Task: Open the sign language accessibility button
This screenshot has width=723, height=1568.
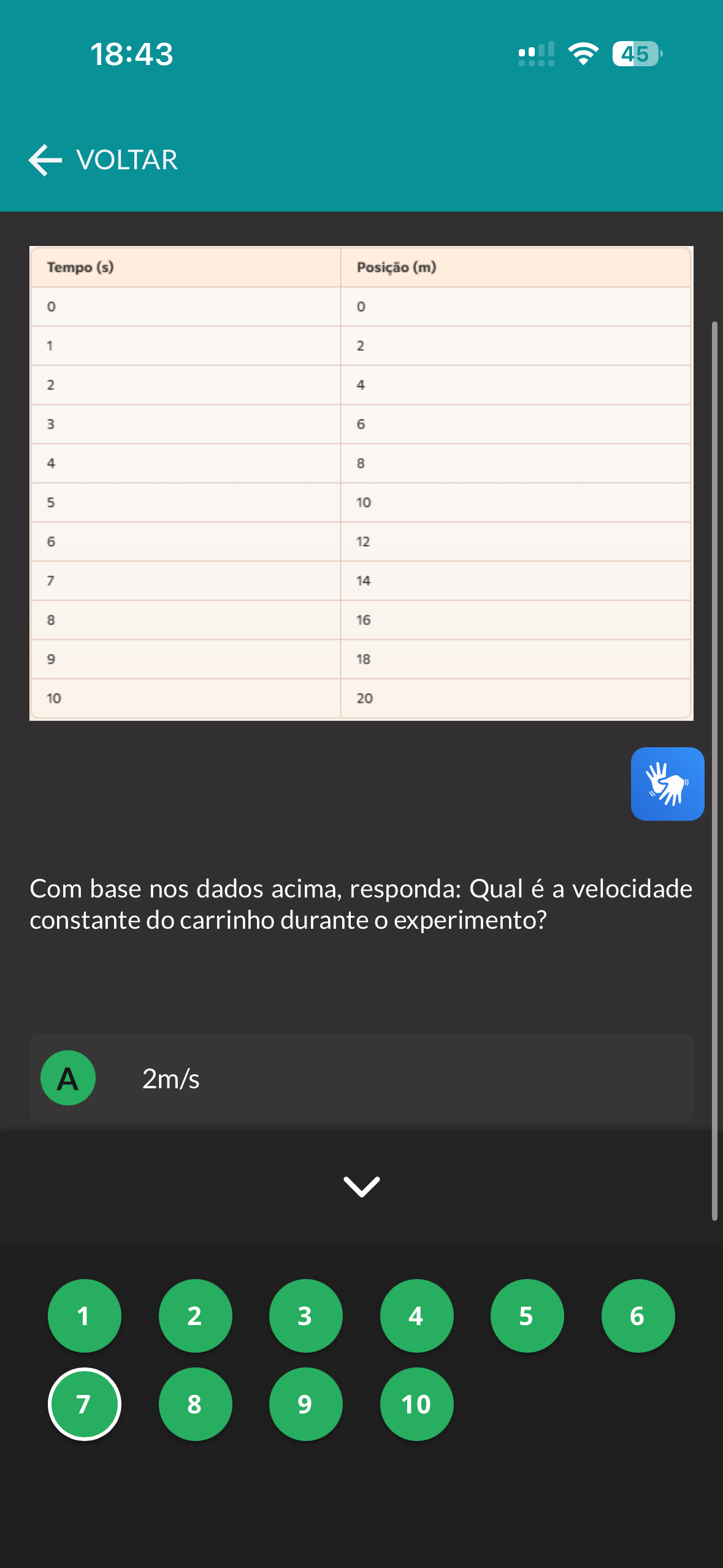Action: click(x=667, y=783)
